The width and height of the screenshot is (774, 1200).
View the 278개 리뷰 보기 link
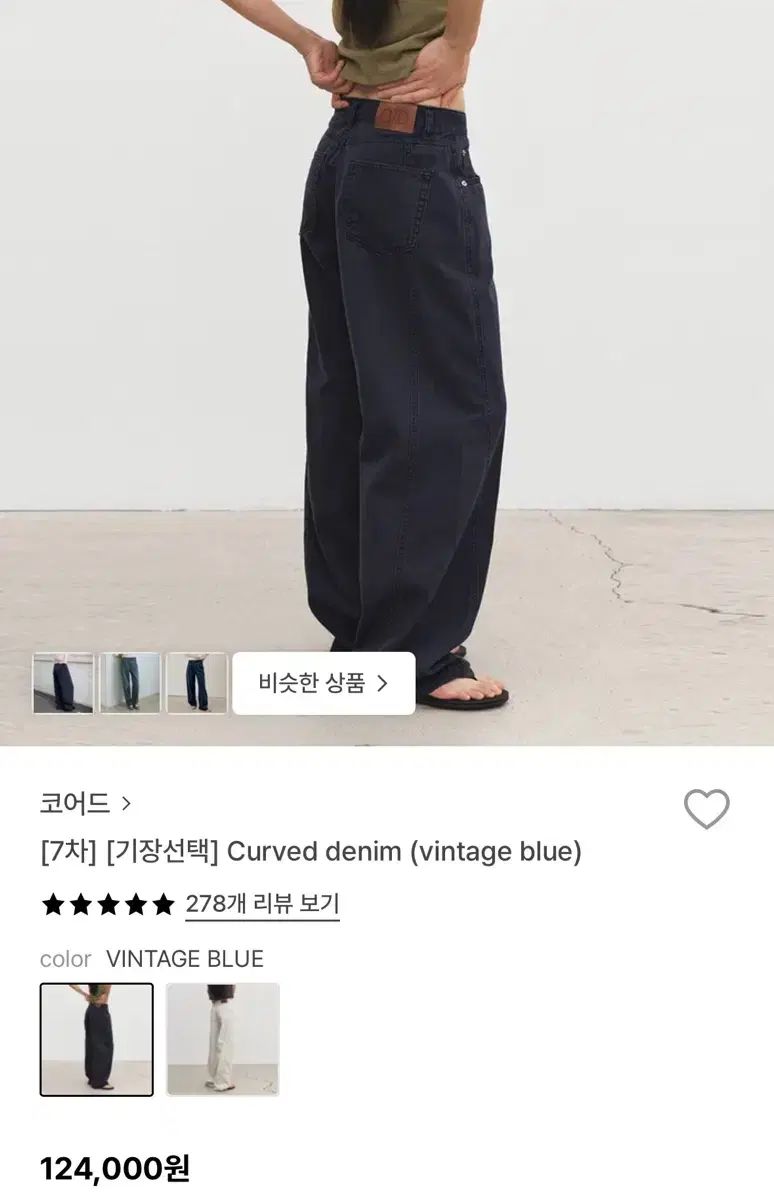click(262, 905)
